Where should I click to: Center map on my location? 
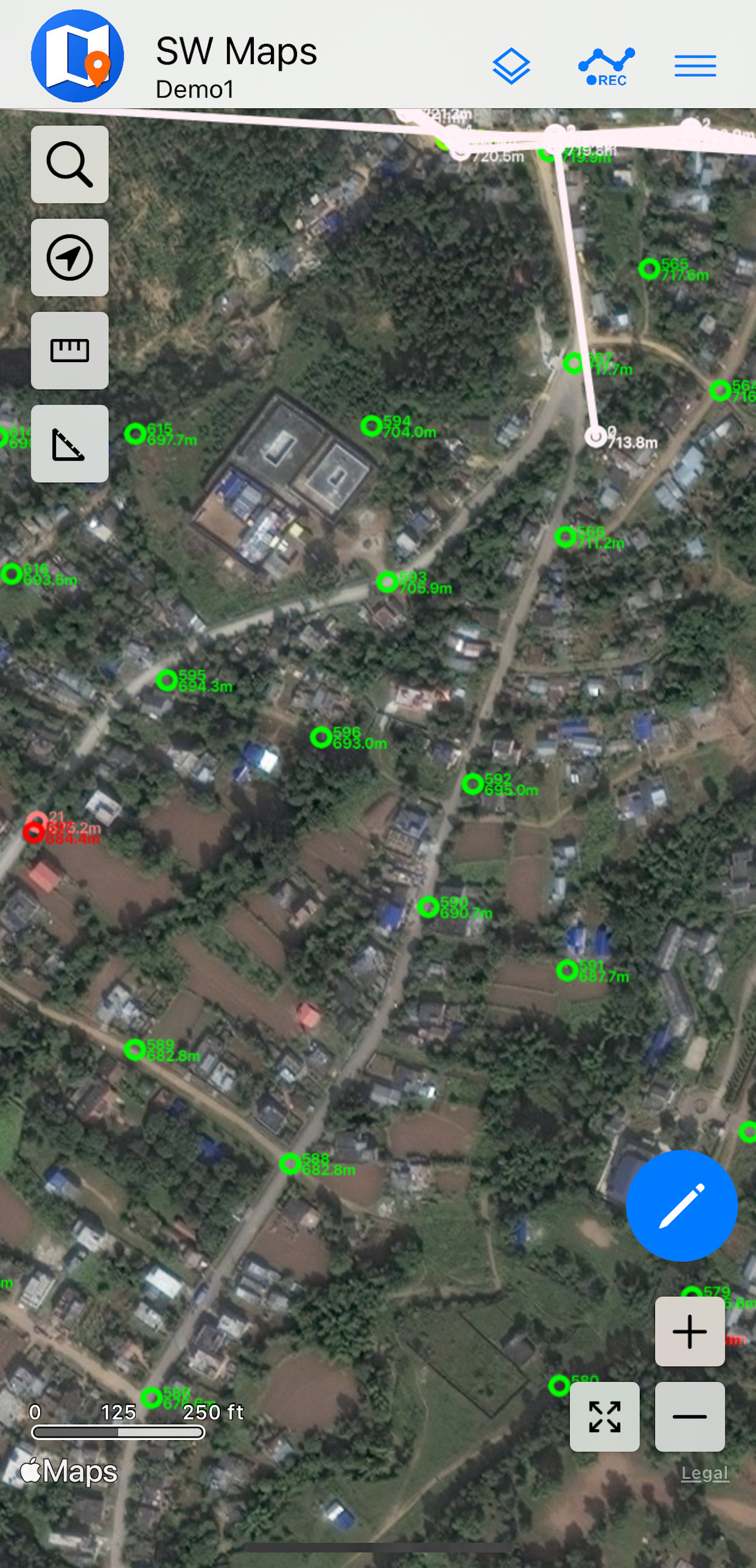tap(70, 257)
